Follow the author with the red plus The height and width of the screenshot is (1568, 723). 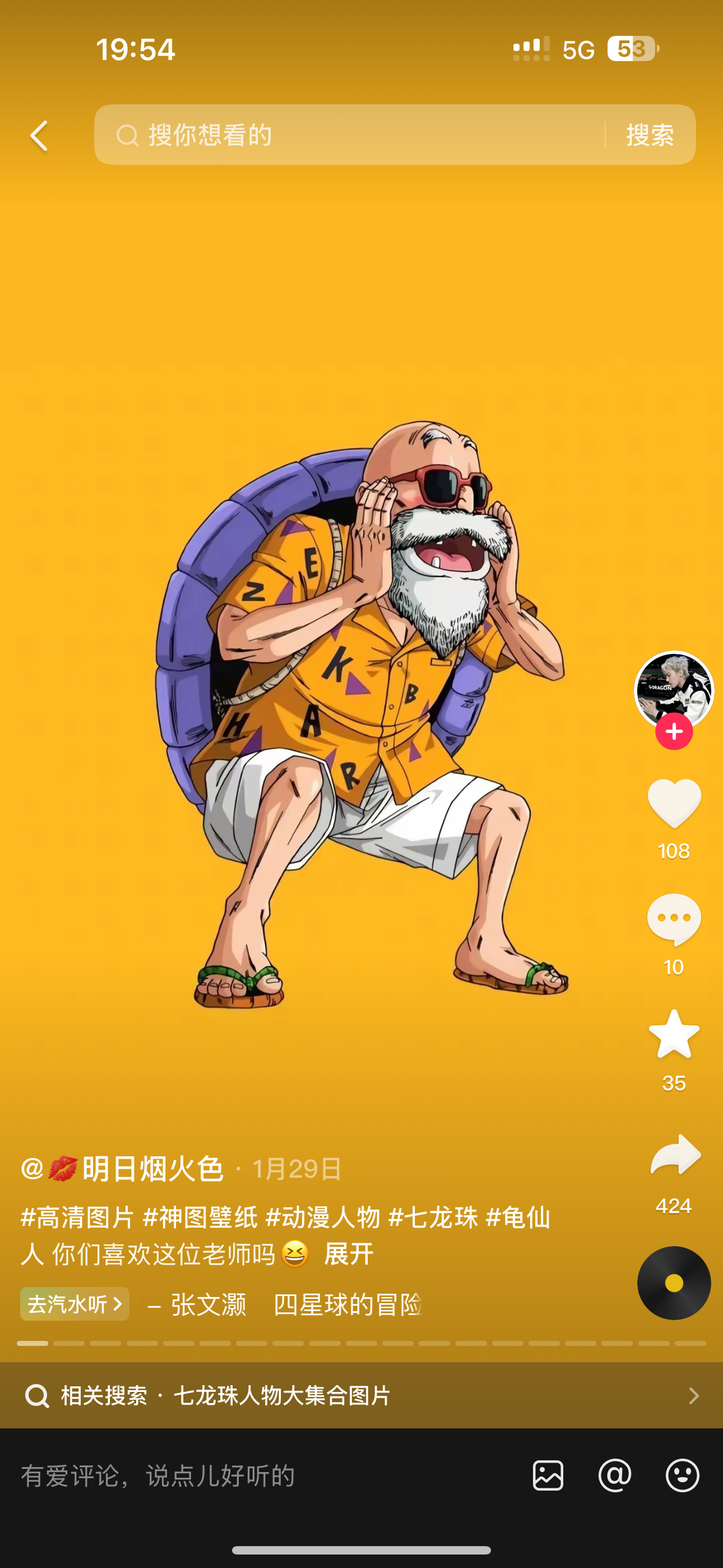point(674,732)
